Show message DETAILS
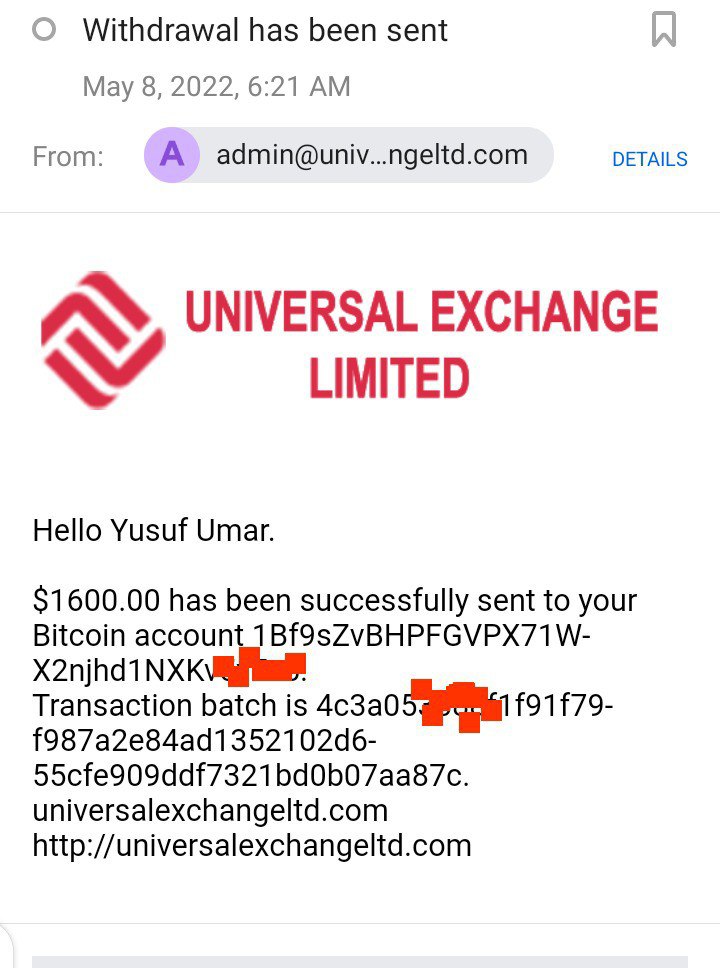 pyautogui.click(x=649, y=159)
